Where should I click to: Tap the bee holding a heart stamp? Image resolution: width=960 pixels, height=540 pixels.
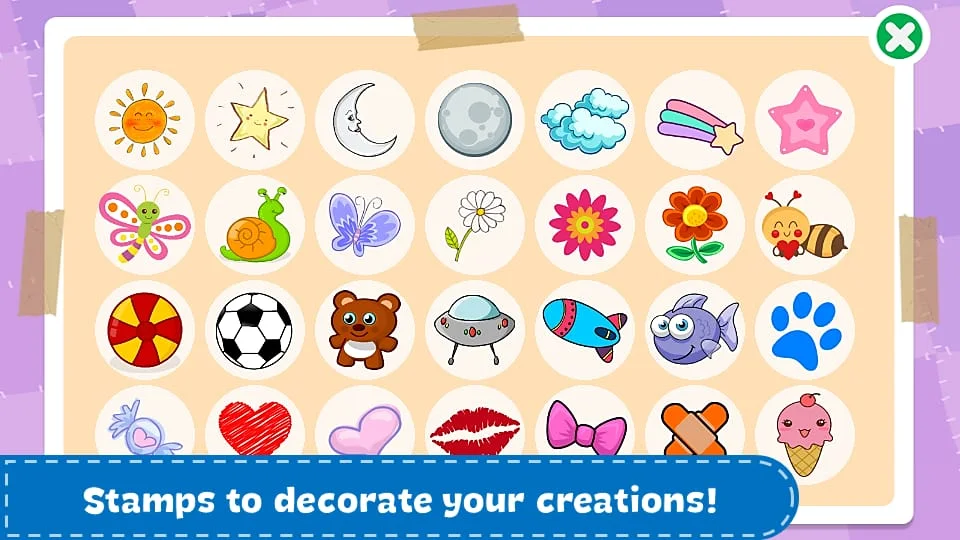click(804, 225)
